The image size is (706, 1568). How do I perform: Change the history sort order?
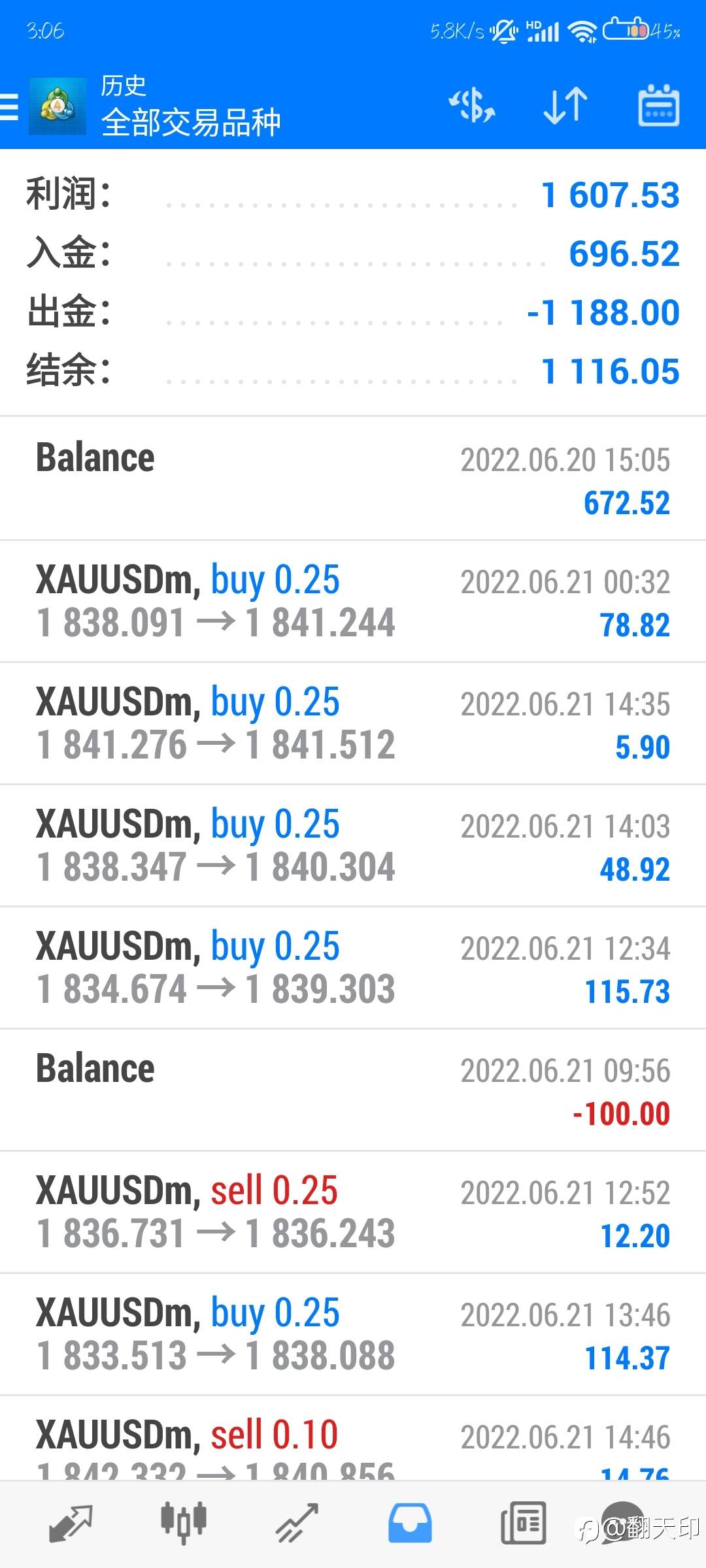(565, 106)
